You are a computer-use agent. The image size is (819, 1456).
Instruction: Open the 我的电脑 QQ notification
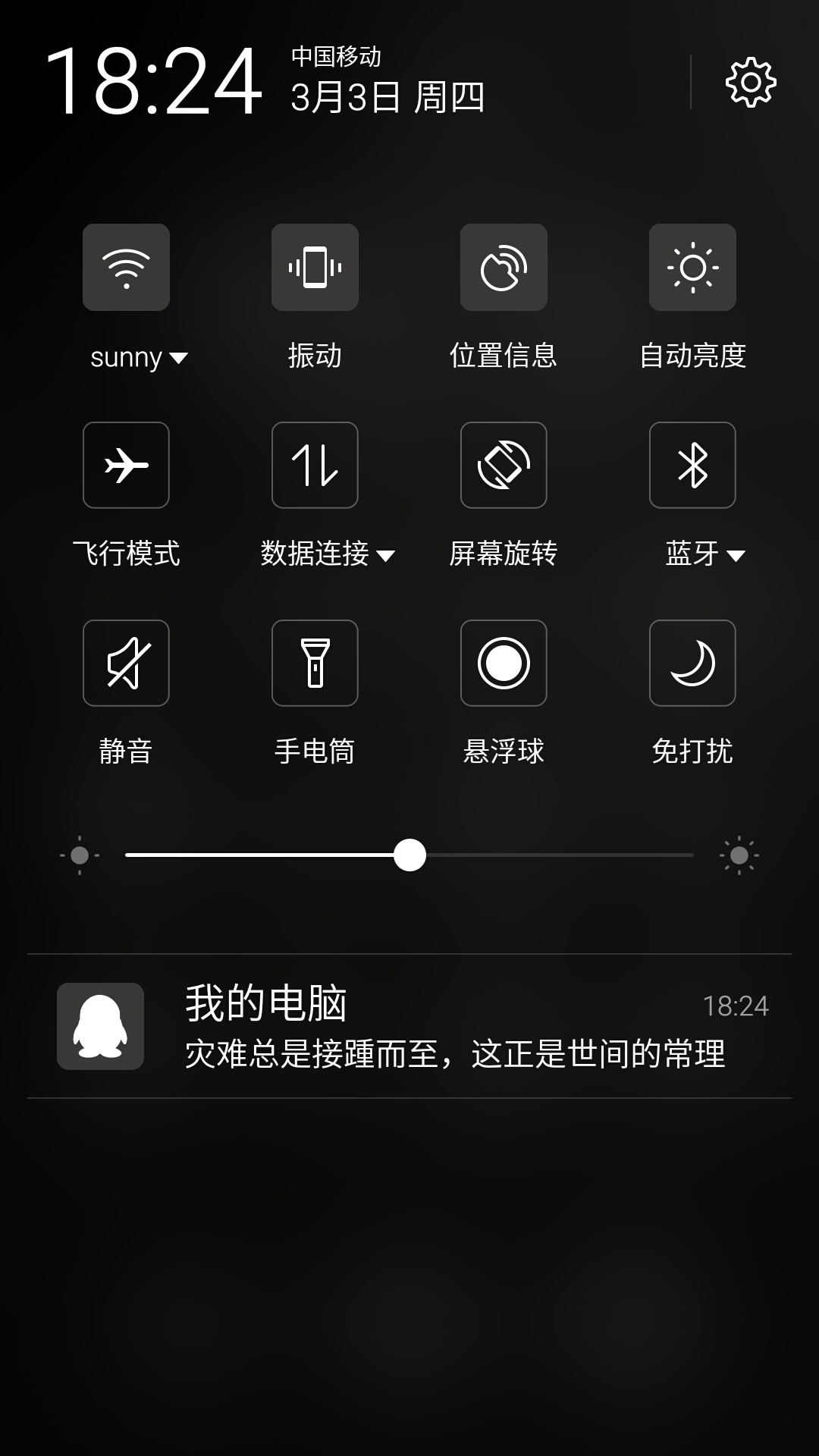click(x=409, y=1026)
